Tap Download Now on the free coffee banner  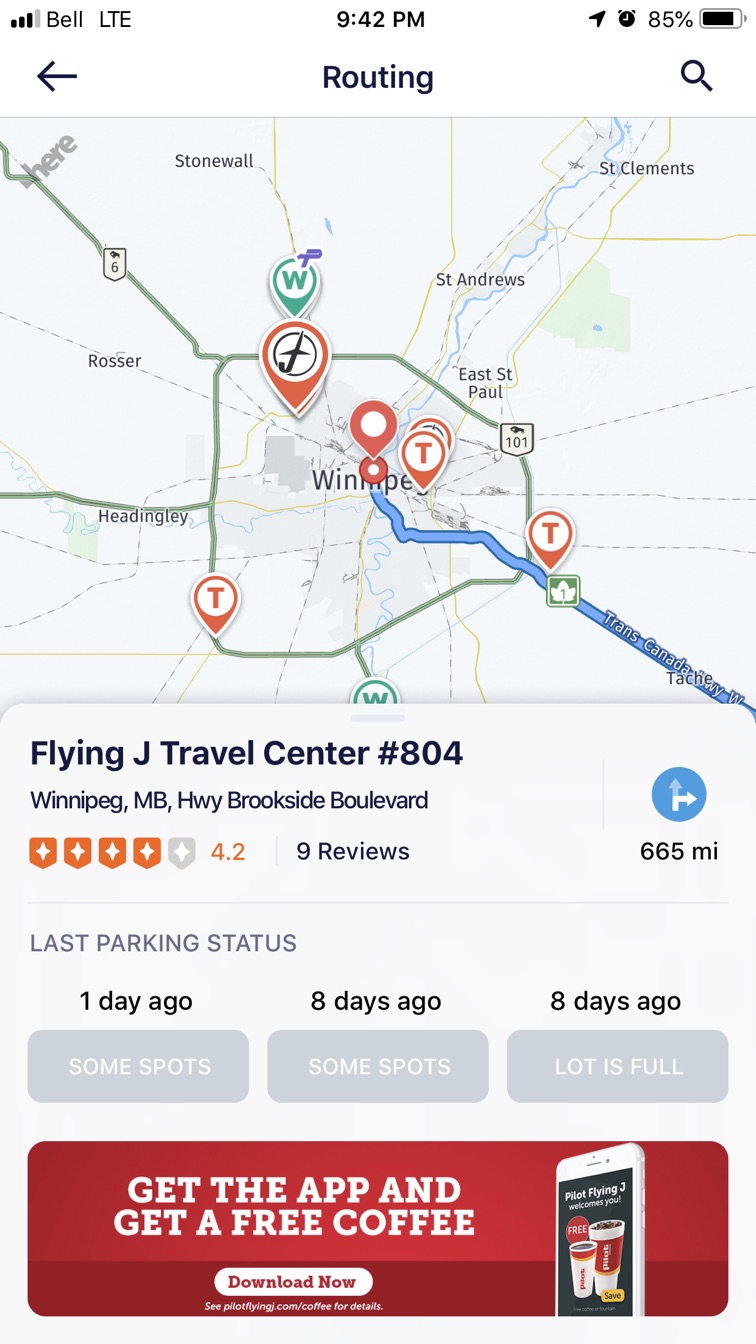pos(293,1282)
